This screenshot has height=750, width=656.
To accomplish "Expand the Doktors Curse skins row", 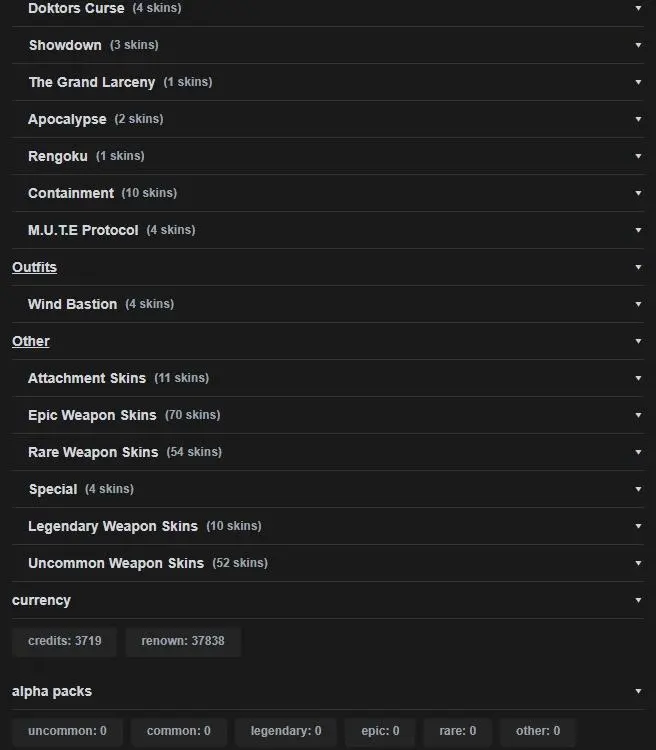I will pos(76,8).
